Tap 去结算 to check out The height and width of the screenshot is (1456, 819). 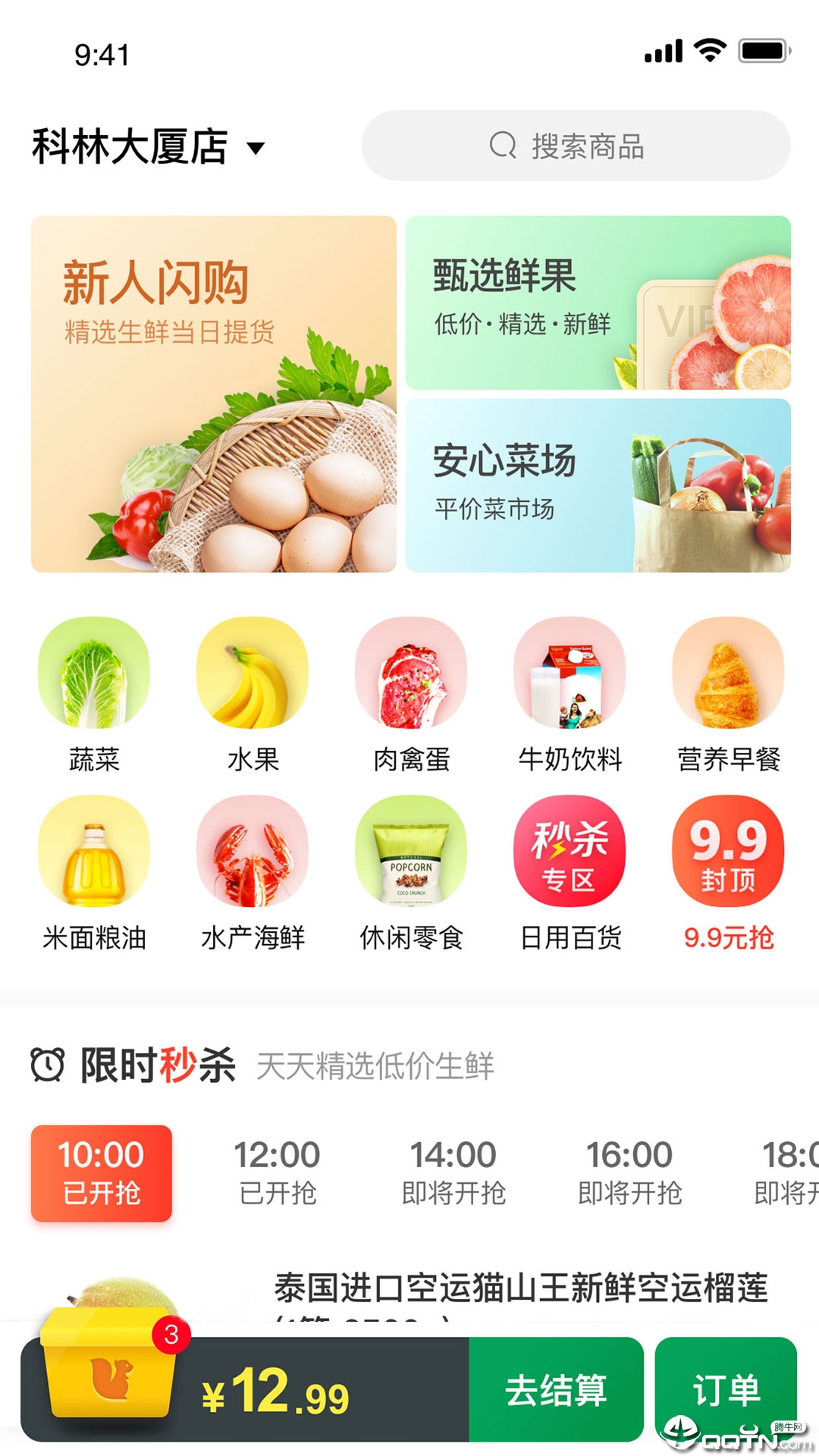[556, 1389]
